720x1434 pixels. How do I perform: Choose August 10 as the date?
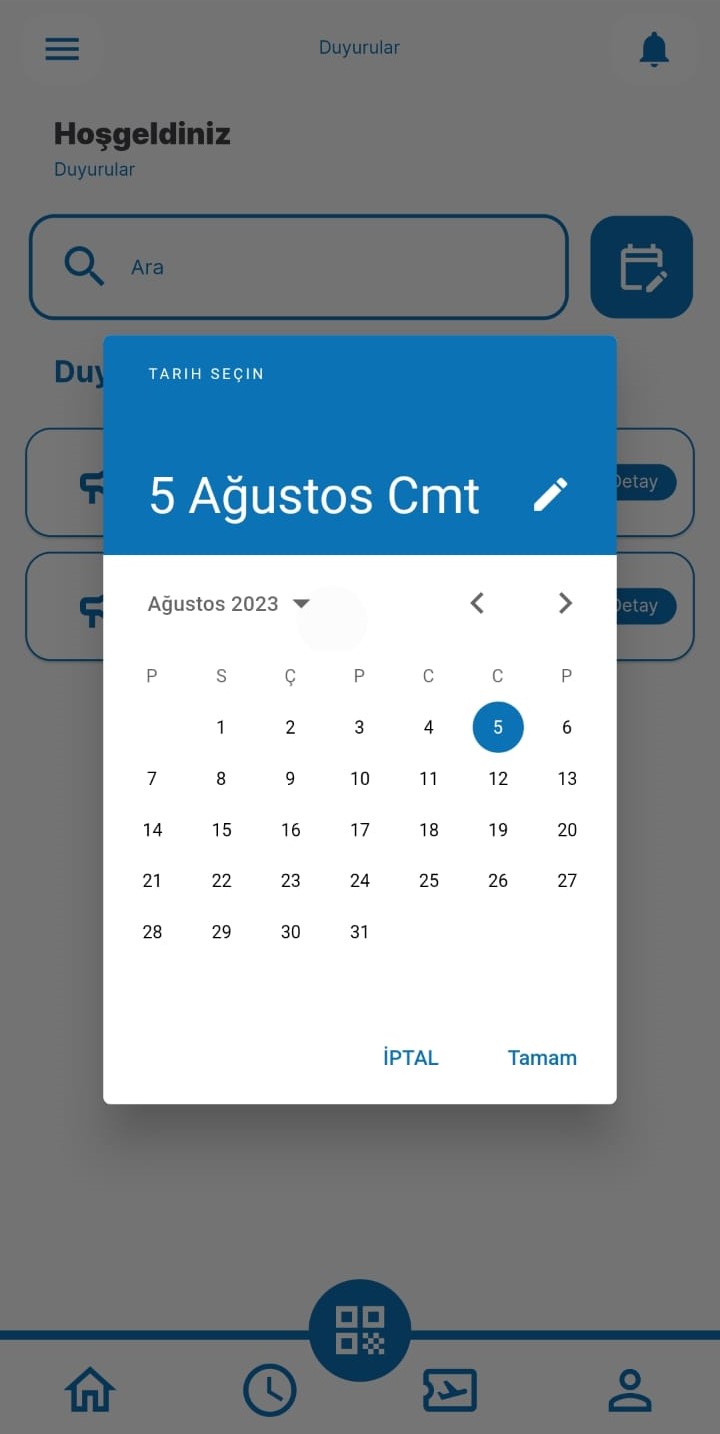click(x=360, y=779)
